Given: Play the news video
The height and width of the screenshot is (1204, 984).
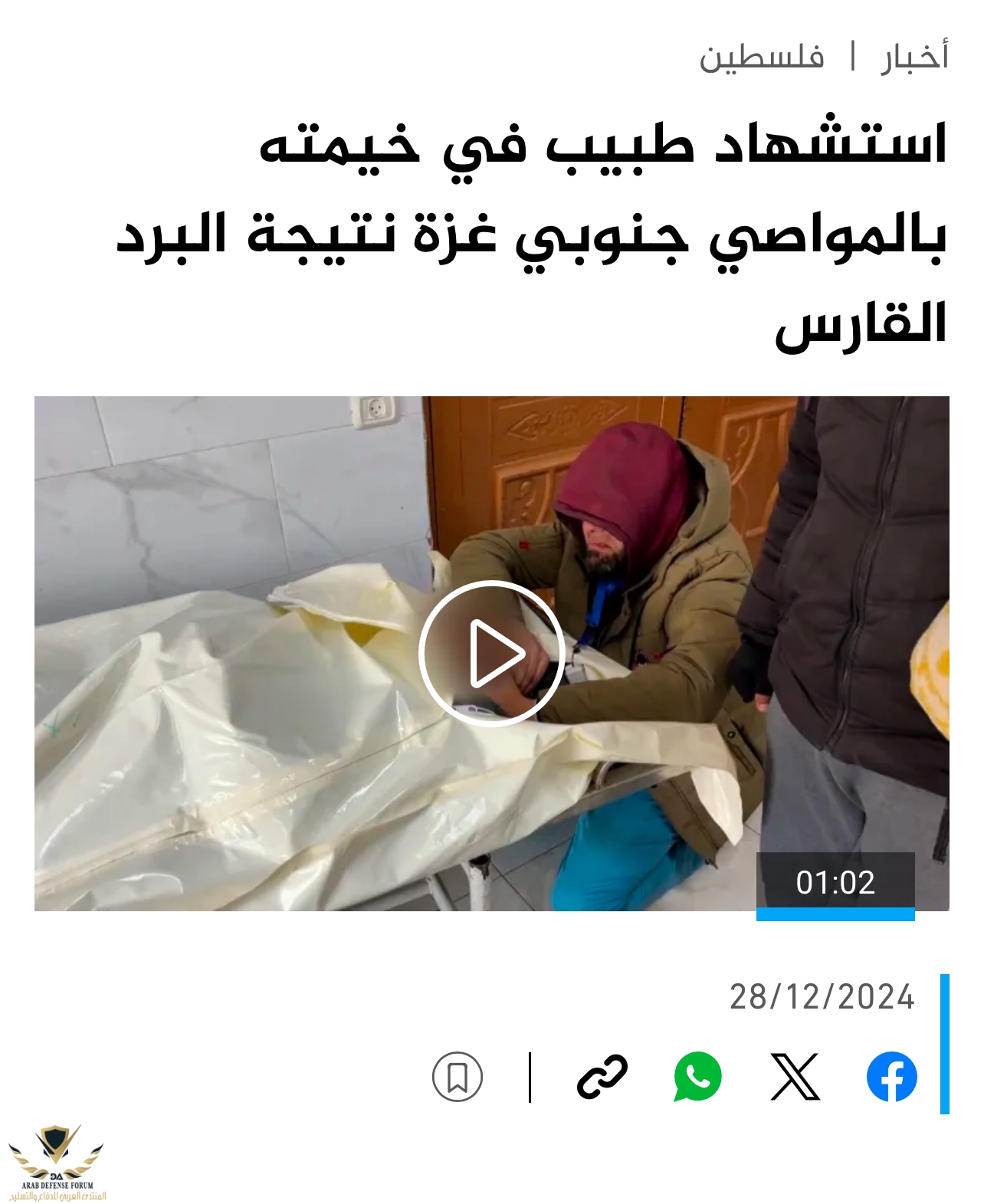Looking at the screenshot, I should 491,653.
